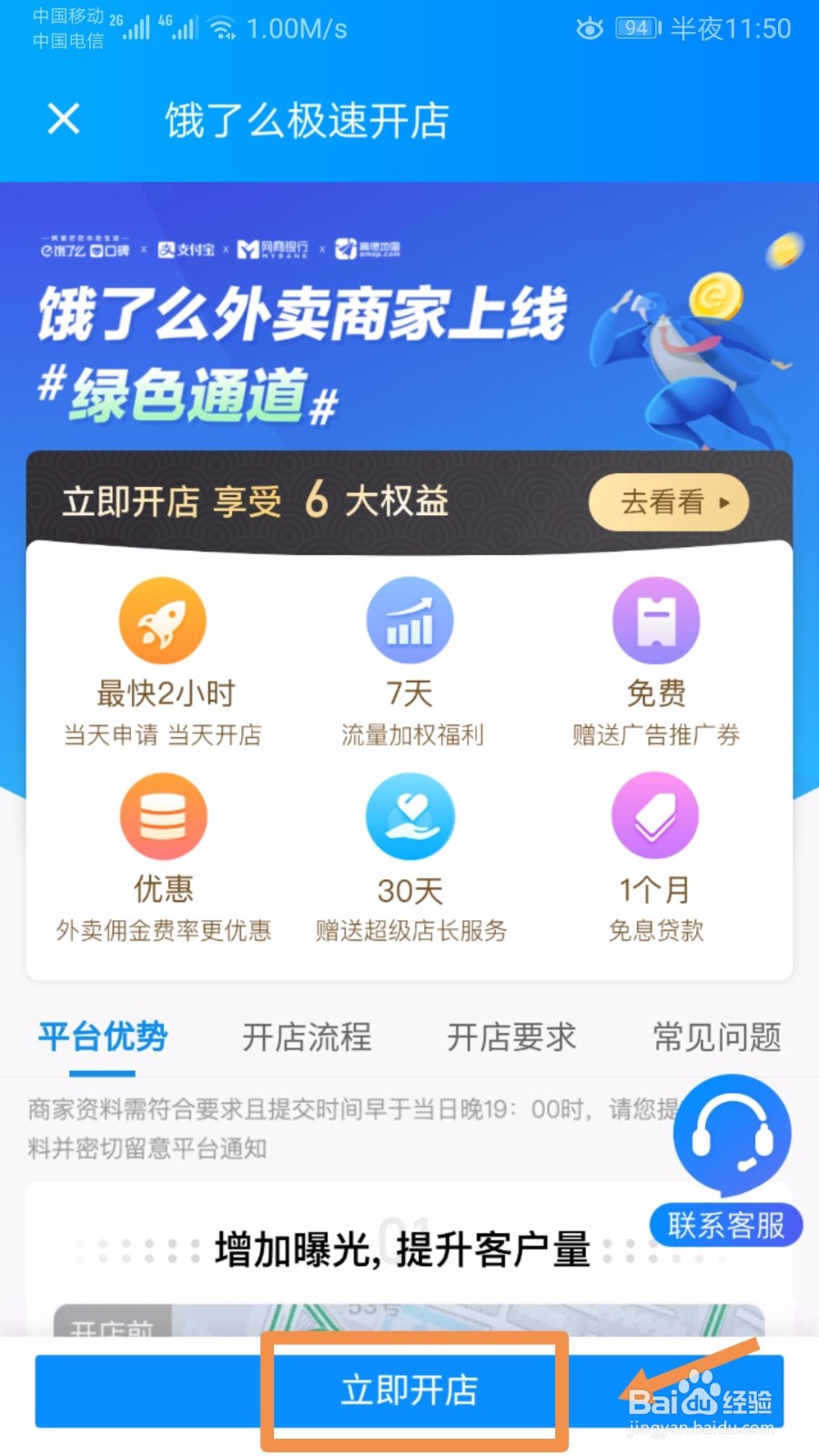
Task: Select the heart-in-hand icon for 30天 service
Action: [x=409, y=815]
